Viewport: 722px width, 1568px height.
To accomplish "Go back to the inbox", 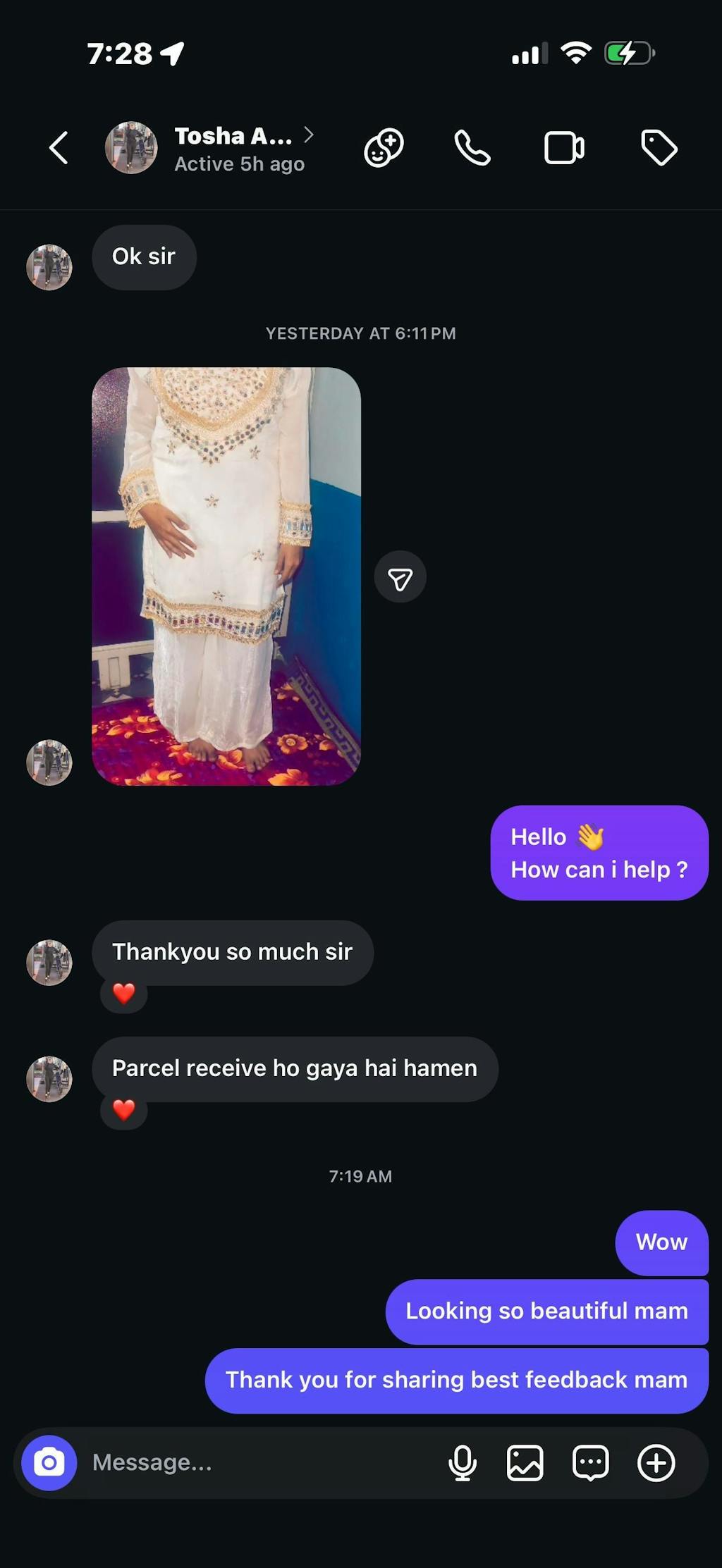I will (59, 148).
